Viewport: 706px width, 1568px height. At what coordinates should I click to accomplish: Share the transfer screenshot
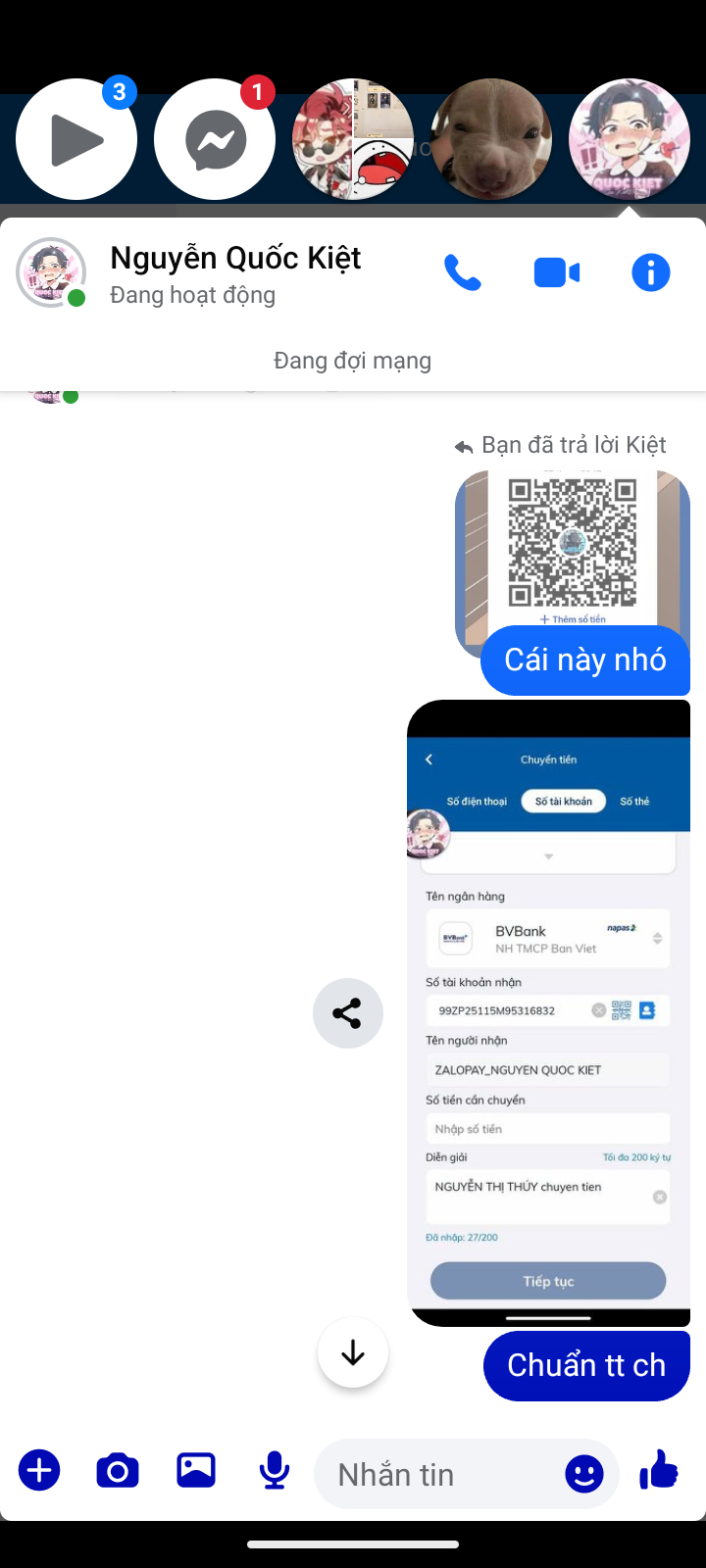point(347,1012)
